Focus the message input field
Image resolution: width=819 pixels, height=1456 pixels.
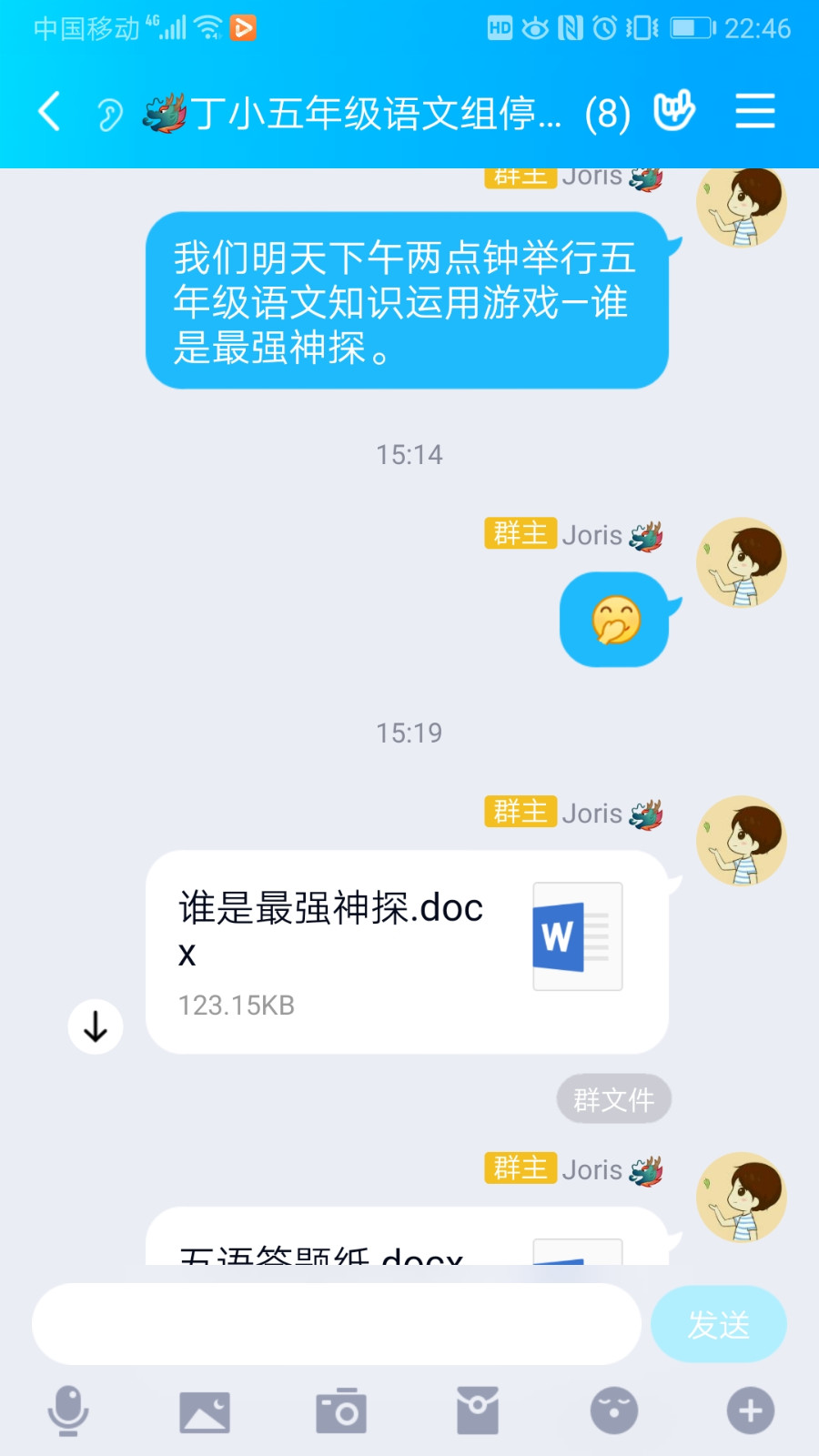[337, 1324]
